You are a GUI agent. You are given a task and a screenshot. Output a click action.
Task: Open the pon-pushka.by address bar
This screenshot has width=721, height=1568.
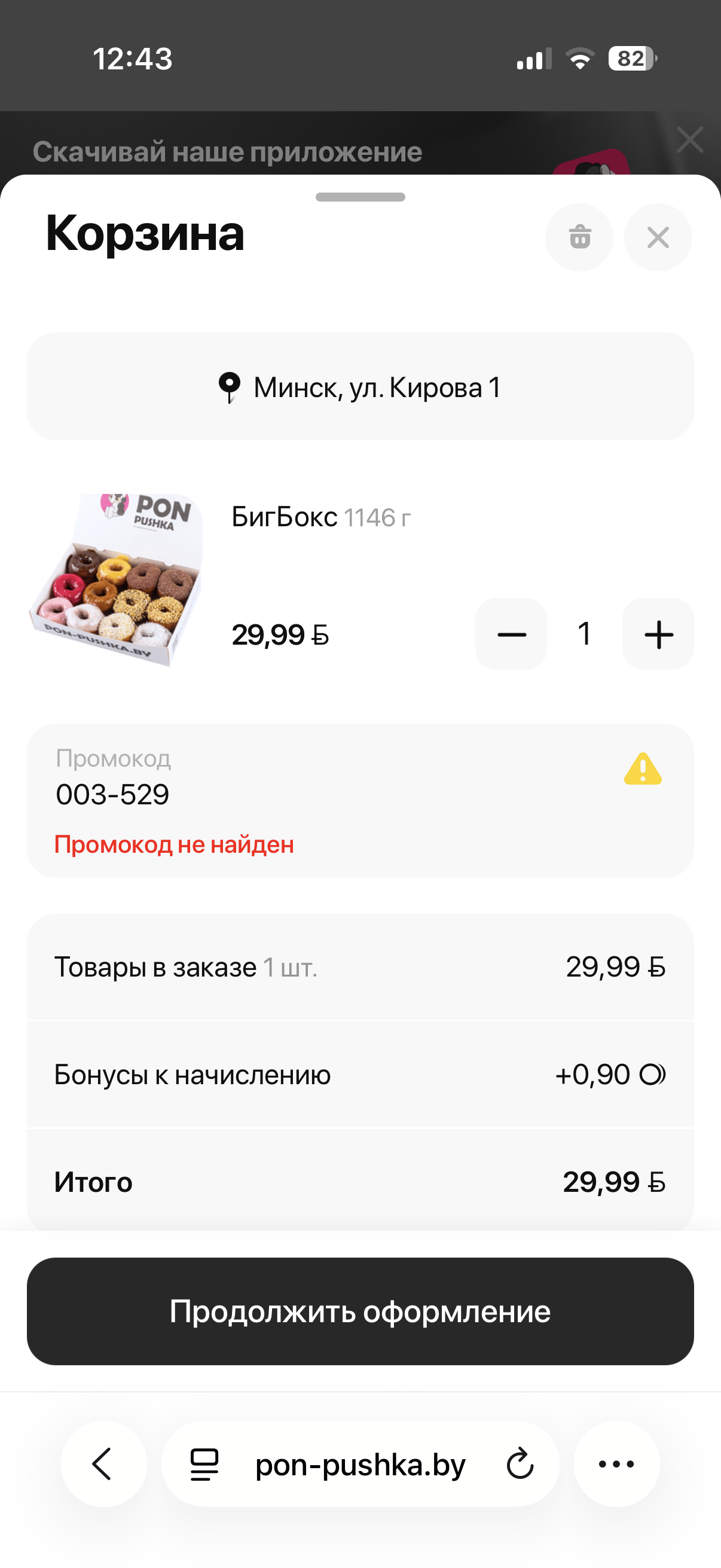coord(360,1464)
